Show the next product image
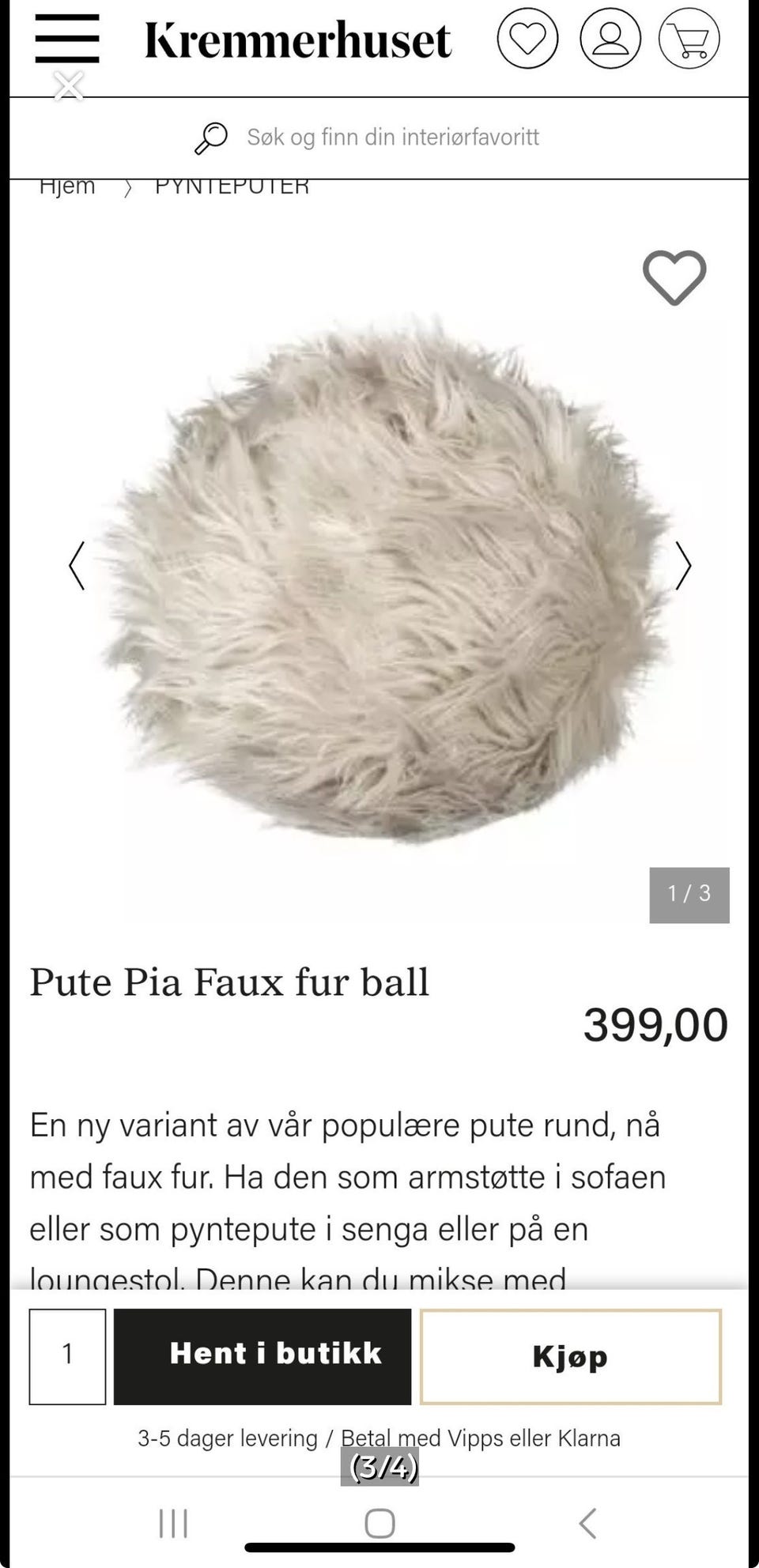This screenshot has width=759, height=1568. 683,565
